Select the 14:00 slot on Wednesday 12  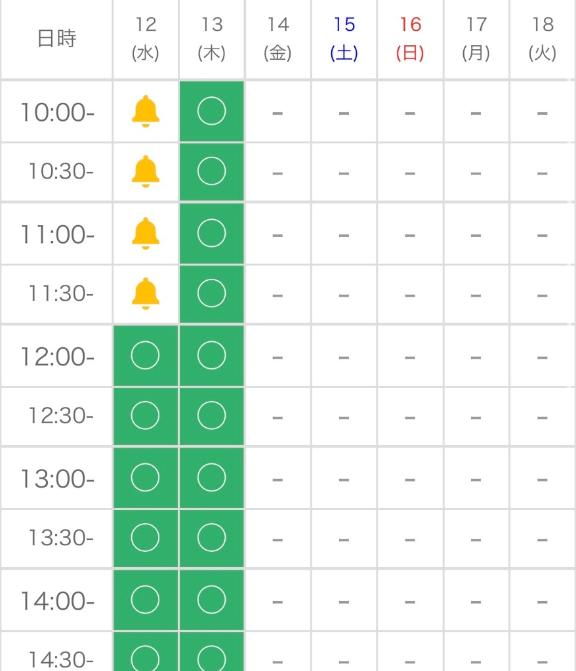[145, 600]
